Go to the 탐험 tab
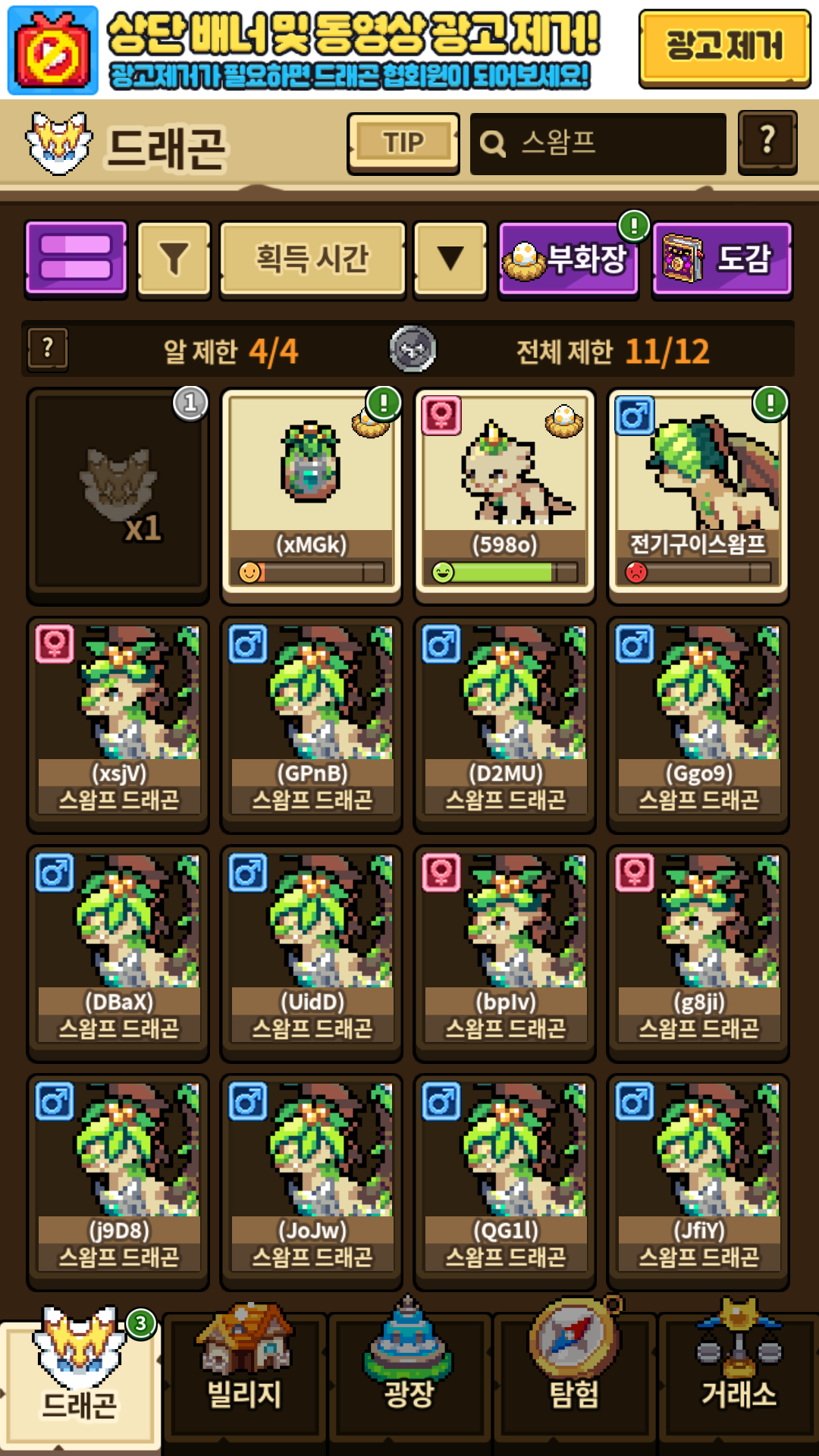The height and width of the screenshot is (1456, 819). pyautogui.click(x=574, y=1371)
